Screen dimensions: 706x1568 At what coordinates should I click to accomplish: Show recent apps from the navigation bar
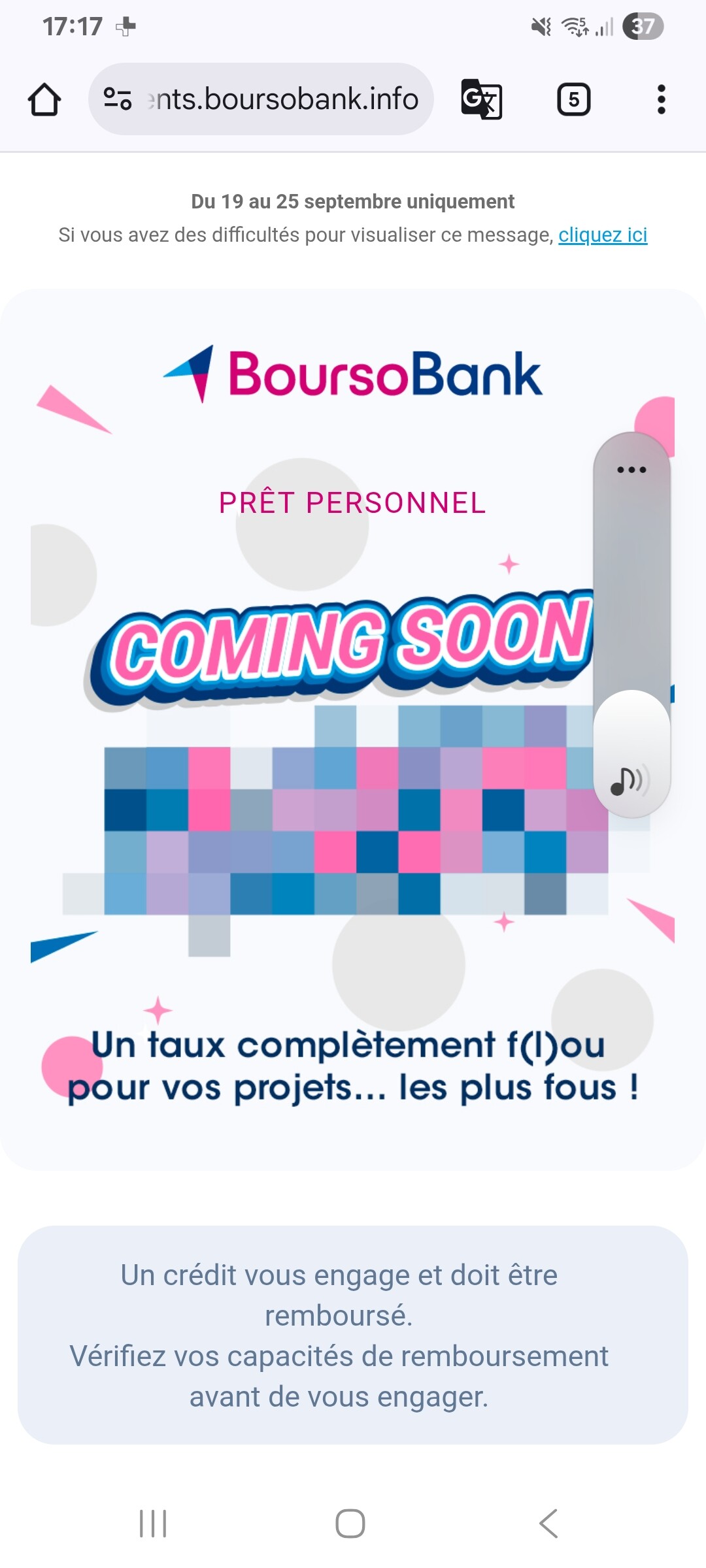coord(153,1524)
